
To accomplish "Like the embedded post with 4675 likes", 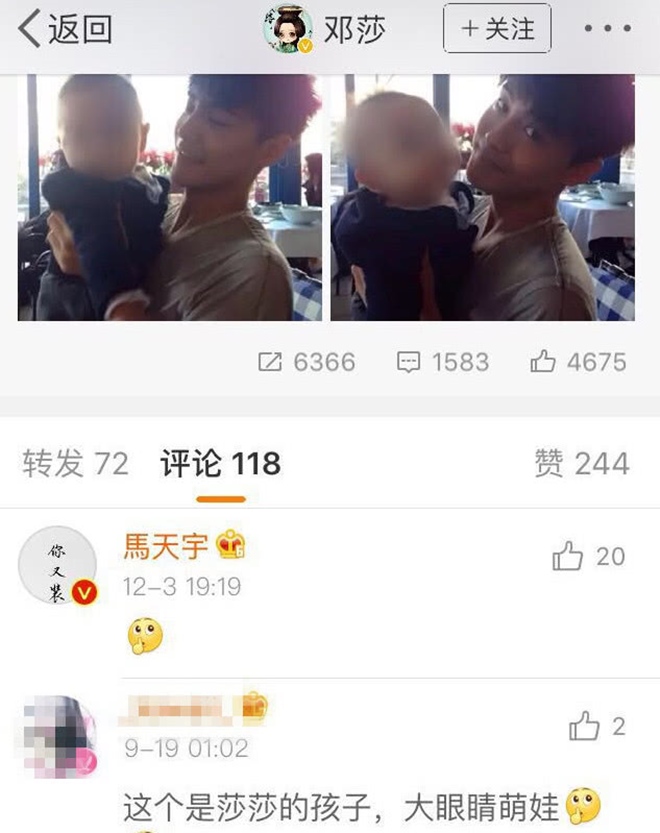I will coord(579,362).
